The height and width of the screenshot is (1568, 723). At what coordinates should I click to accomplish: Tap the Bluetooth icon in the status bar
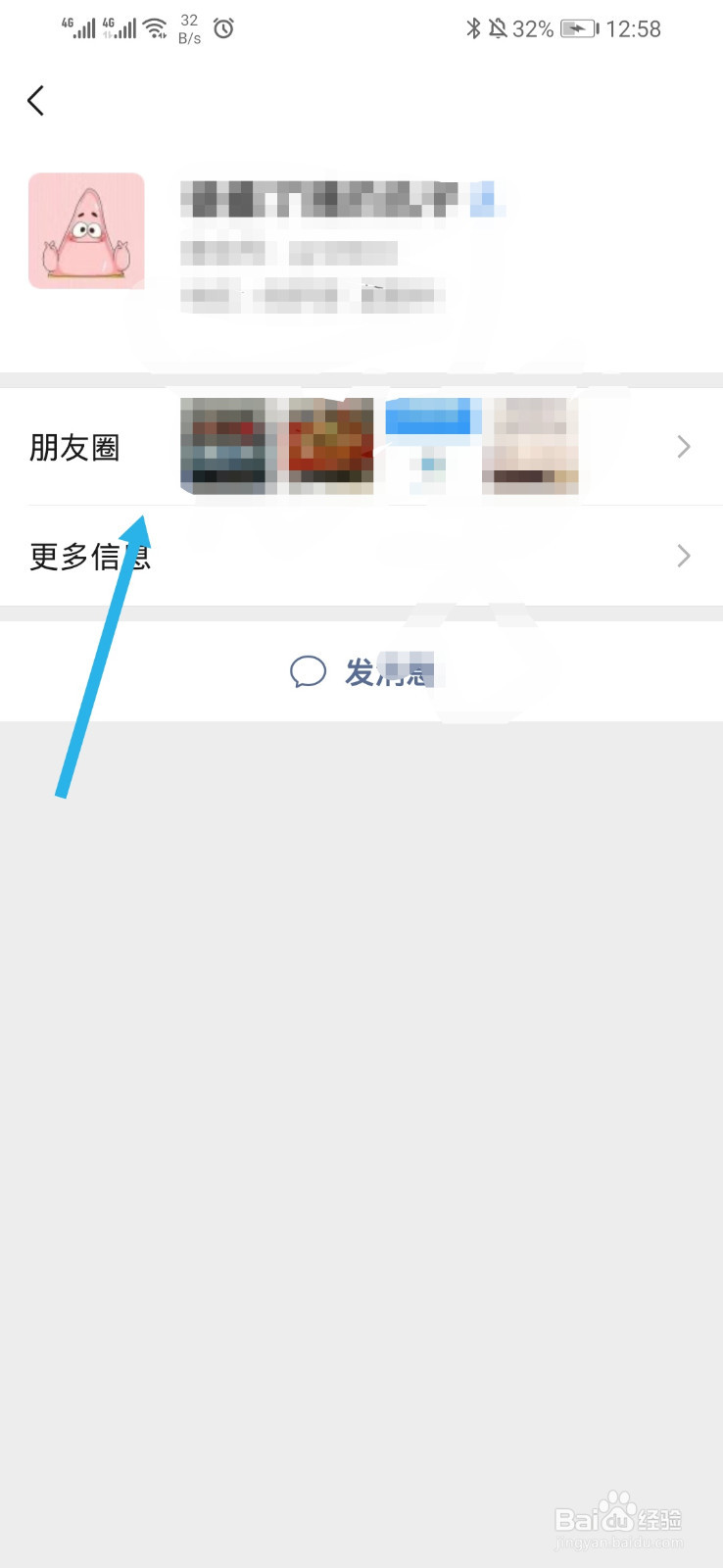(474, 28)
